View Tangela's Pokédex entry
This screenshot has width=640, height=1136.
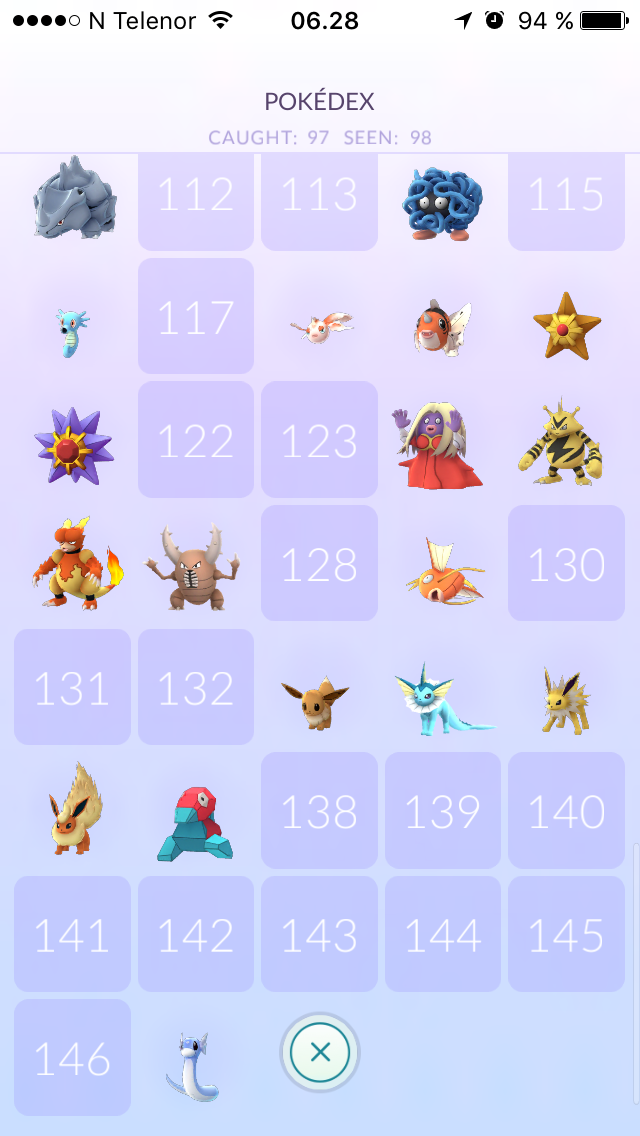442,199
